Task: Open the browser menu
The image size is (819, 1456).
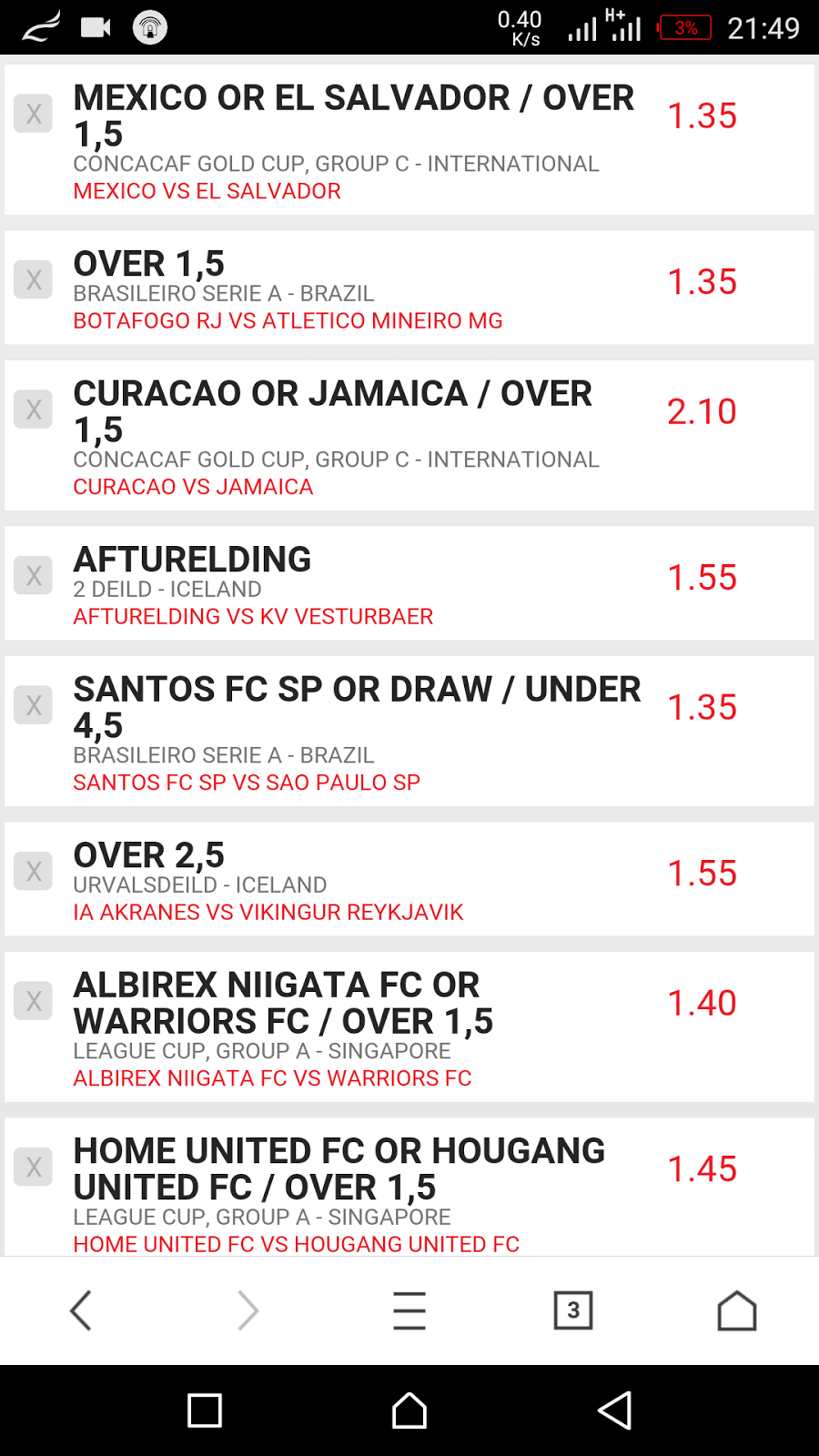Action: (409, 1310)
